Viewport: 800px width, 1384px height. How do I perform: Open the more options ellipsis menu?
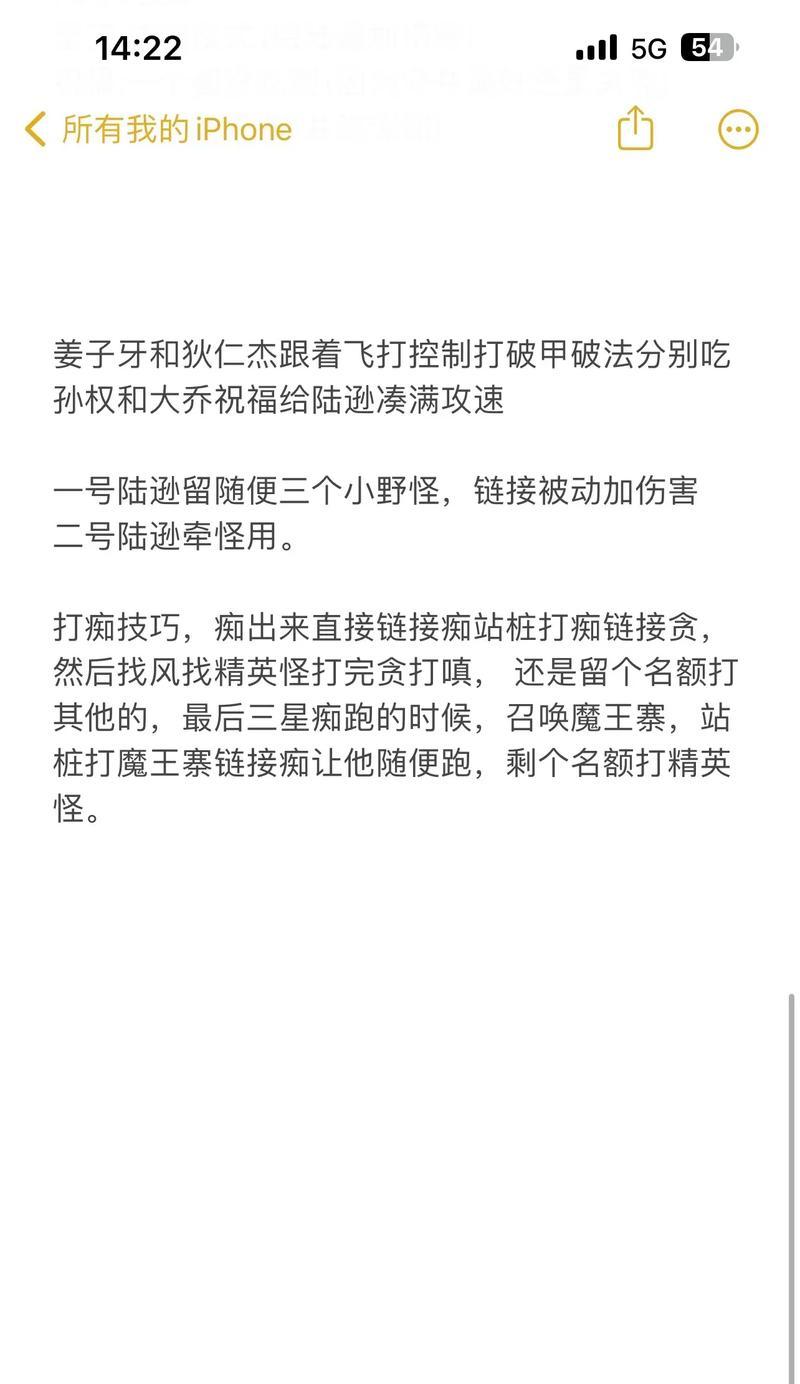[x=738, y=129]
